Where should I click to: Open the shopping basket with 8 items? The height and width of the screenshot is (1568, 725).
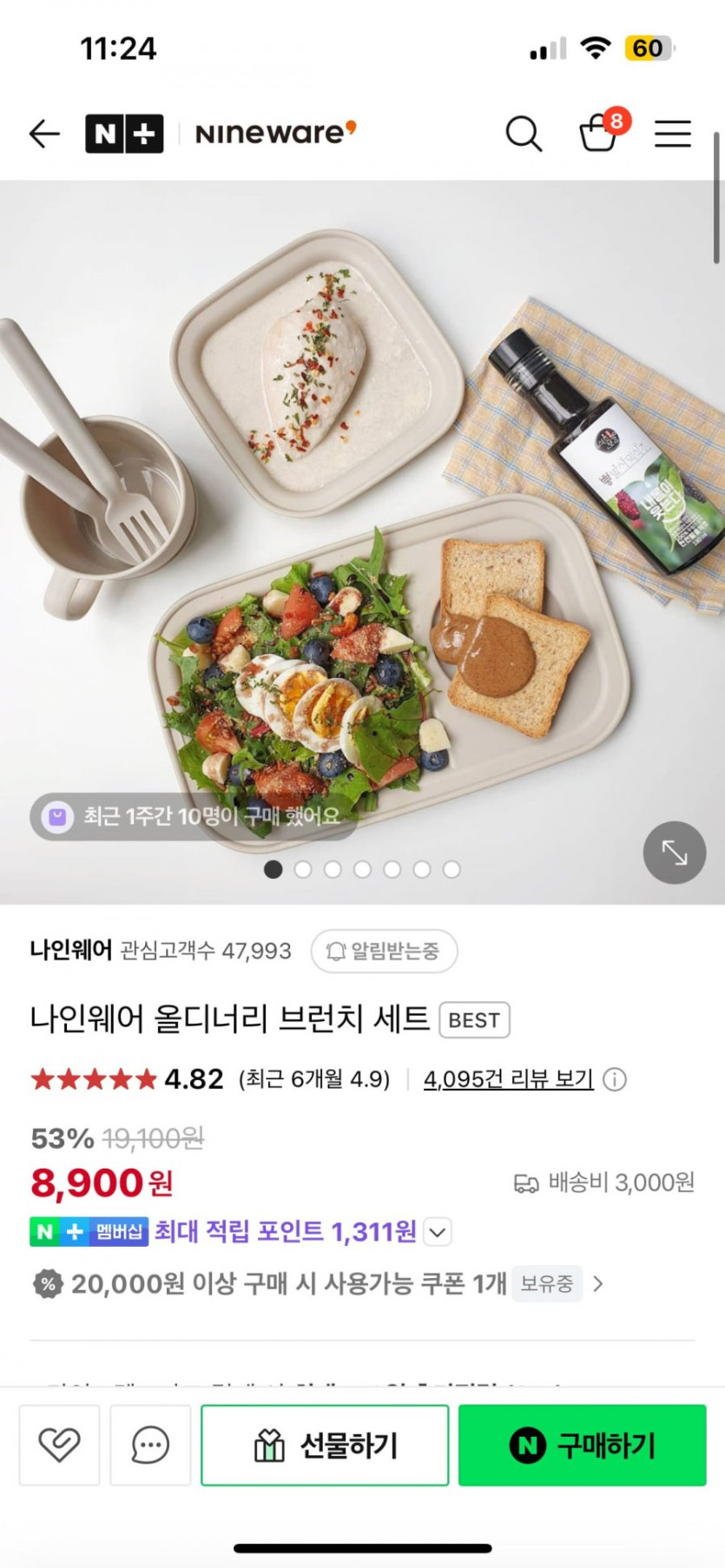599,133
